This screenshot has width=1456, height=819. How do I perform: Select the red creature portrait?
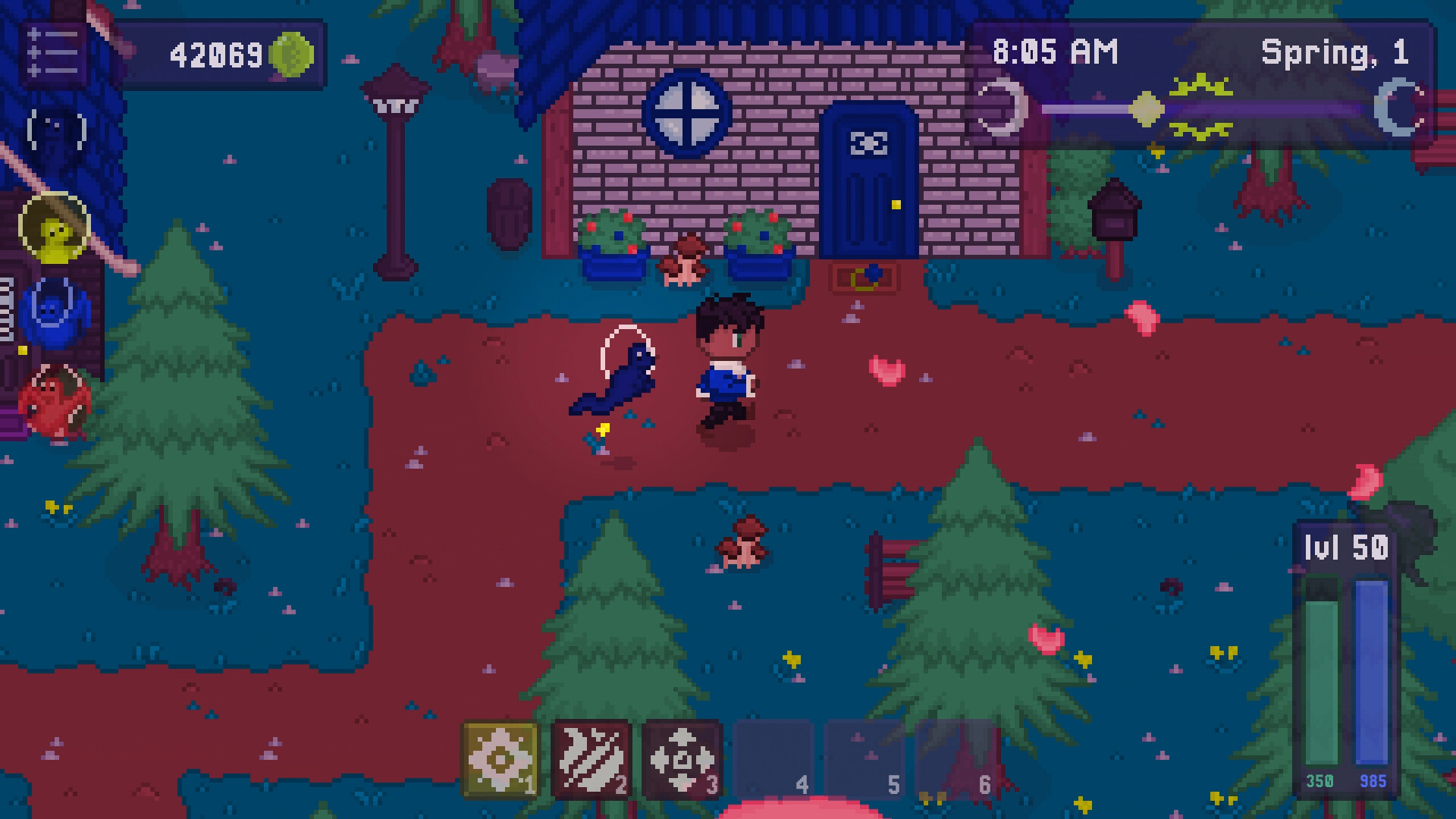[x=55, y=400]
